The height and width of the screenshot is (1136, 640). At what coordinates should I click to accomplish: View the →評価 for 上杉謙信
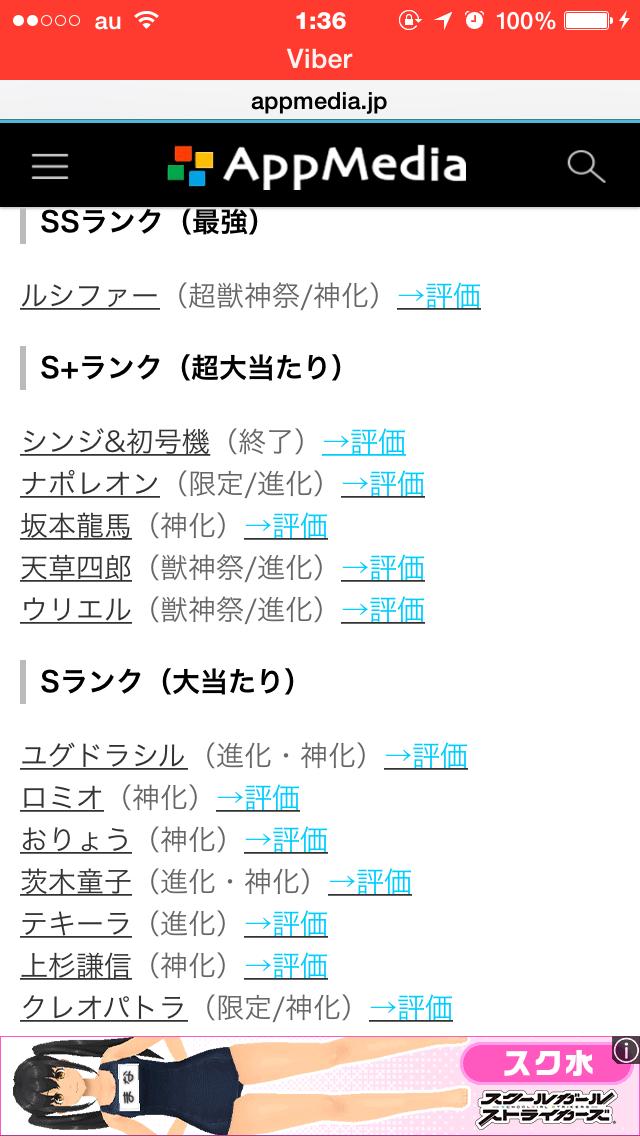click(x=286, y=965)
